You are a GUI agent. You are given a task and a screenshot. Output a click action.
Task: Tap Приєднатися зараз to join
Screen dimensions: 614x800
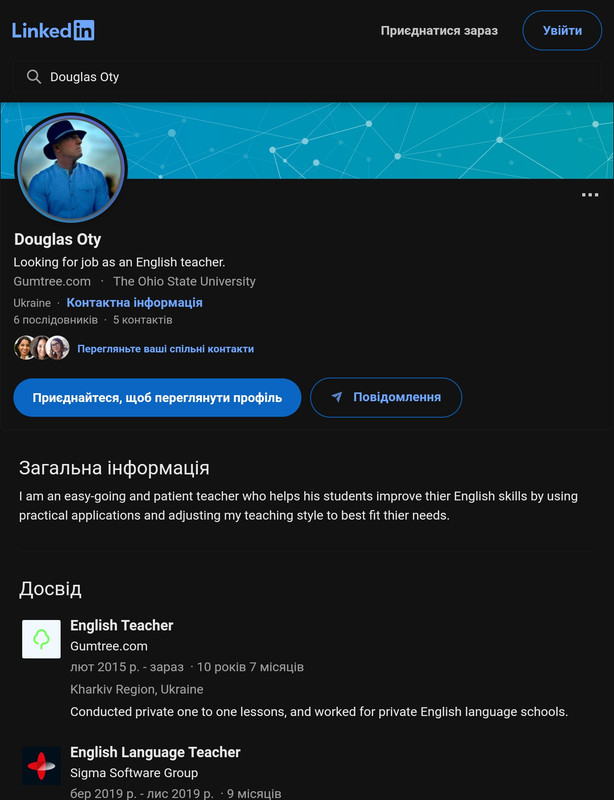pyautogui.click(x=439, y=31)
